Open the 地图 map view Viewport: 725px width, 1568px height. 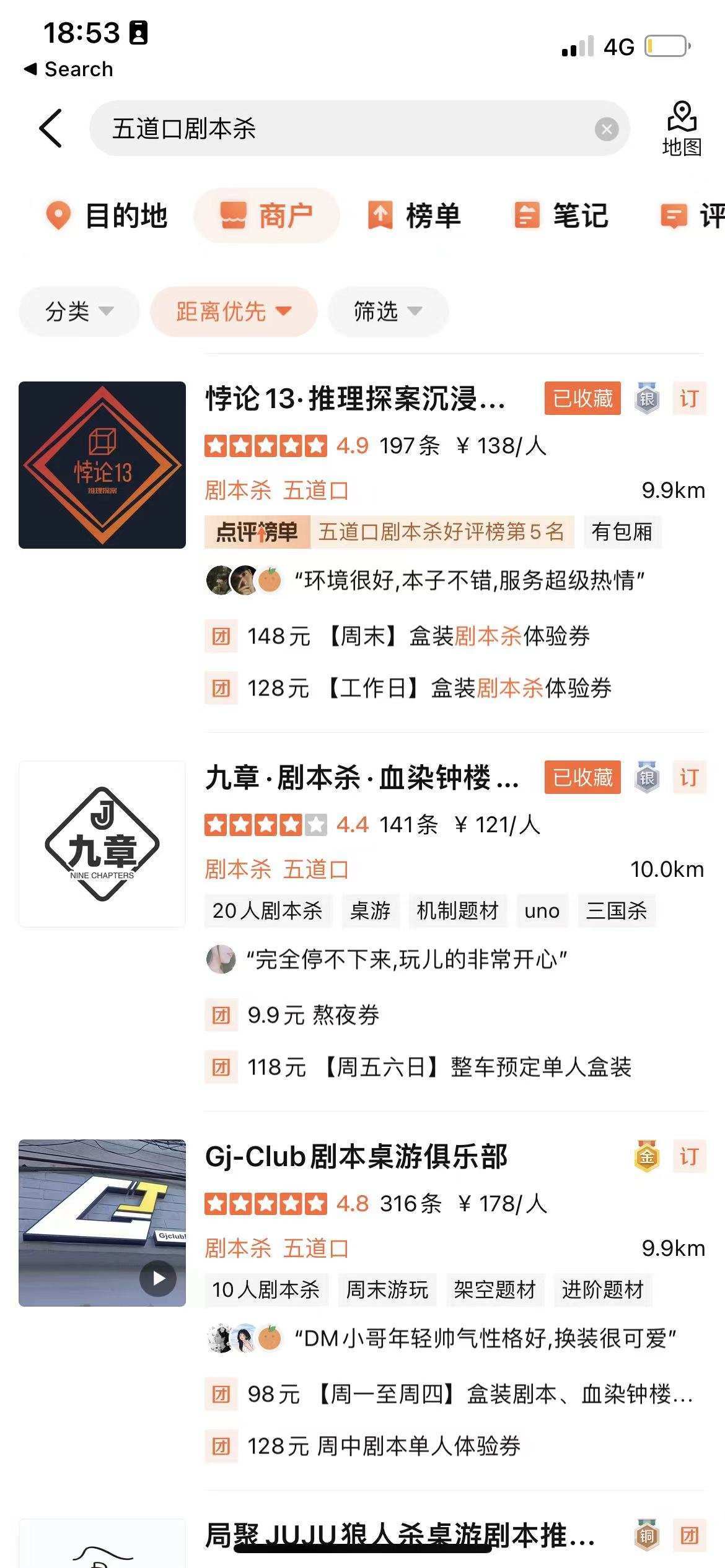coord(681,128)
